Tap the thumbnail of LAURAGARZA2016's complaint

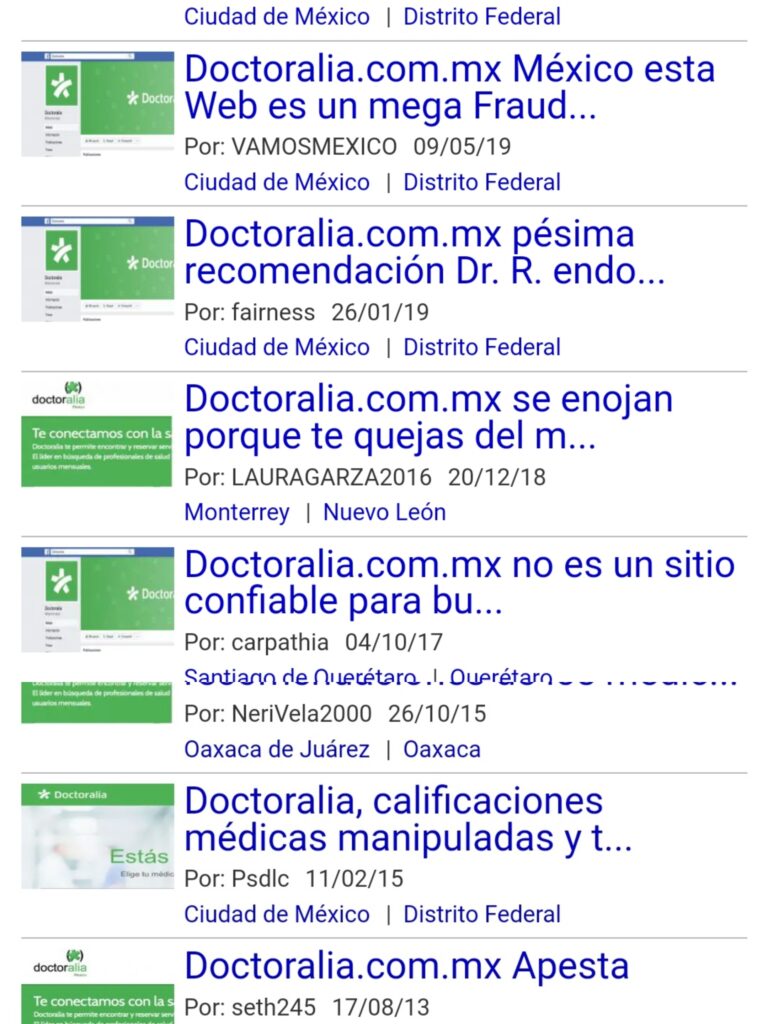coord(98,434)
